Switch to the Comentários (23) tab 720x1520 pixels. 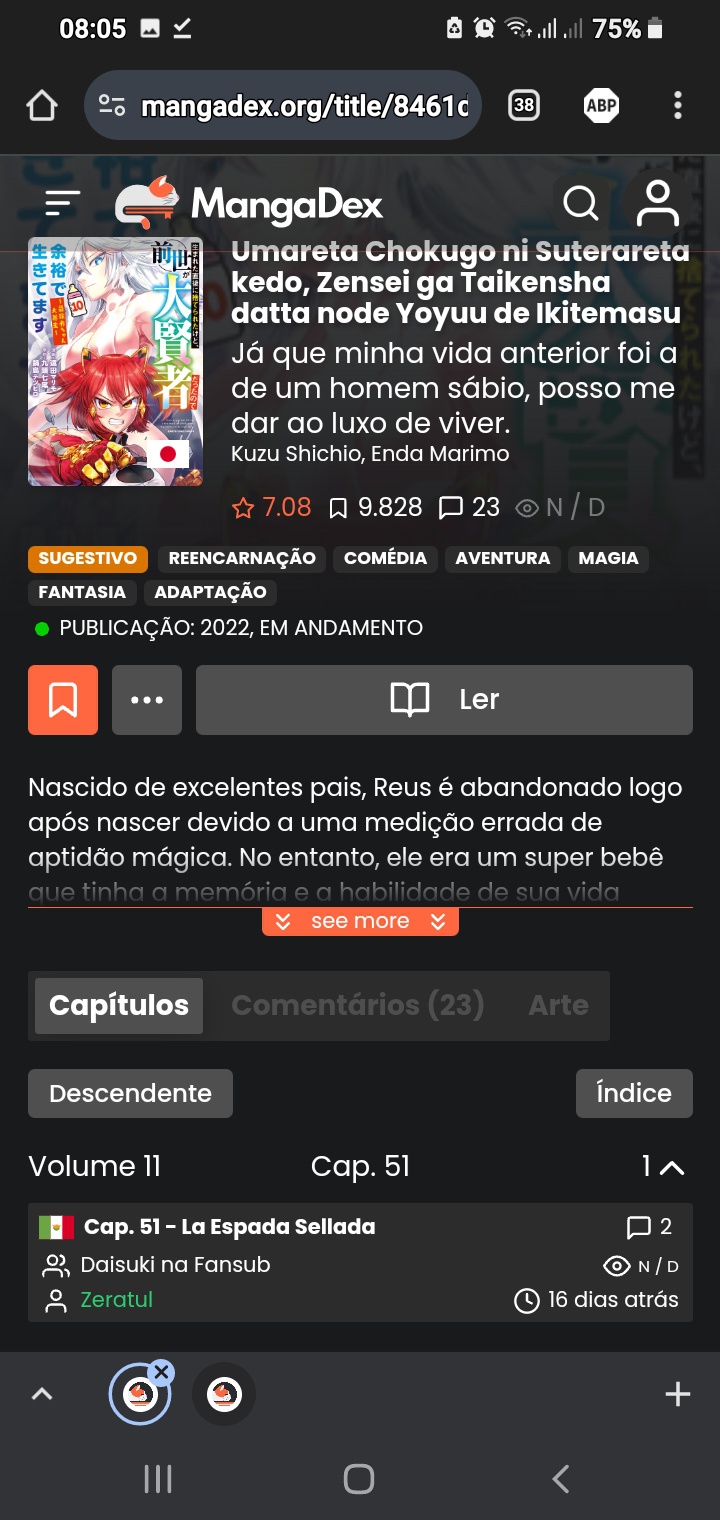coord(357,1005)
